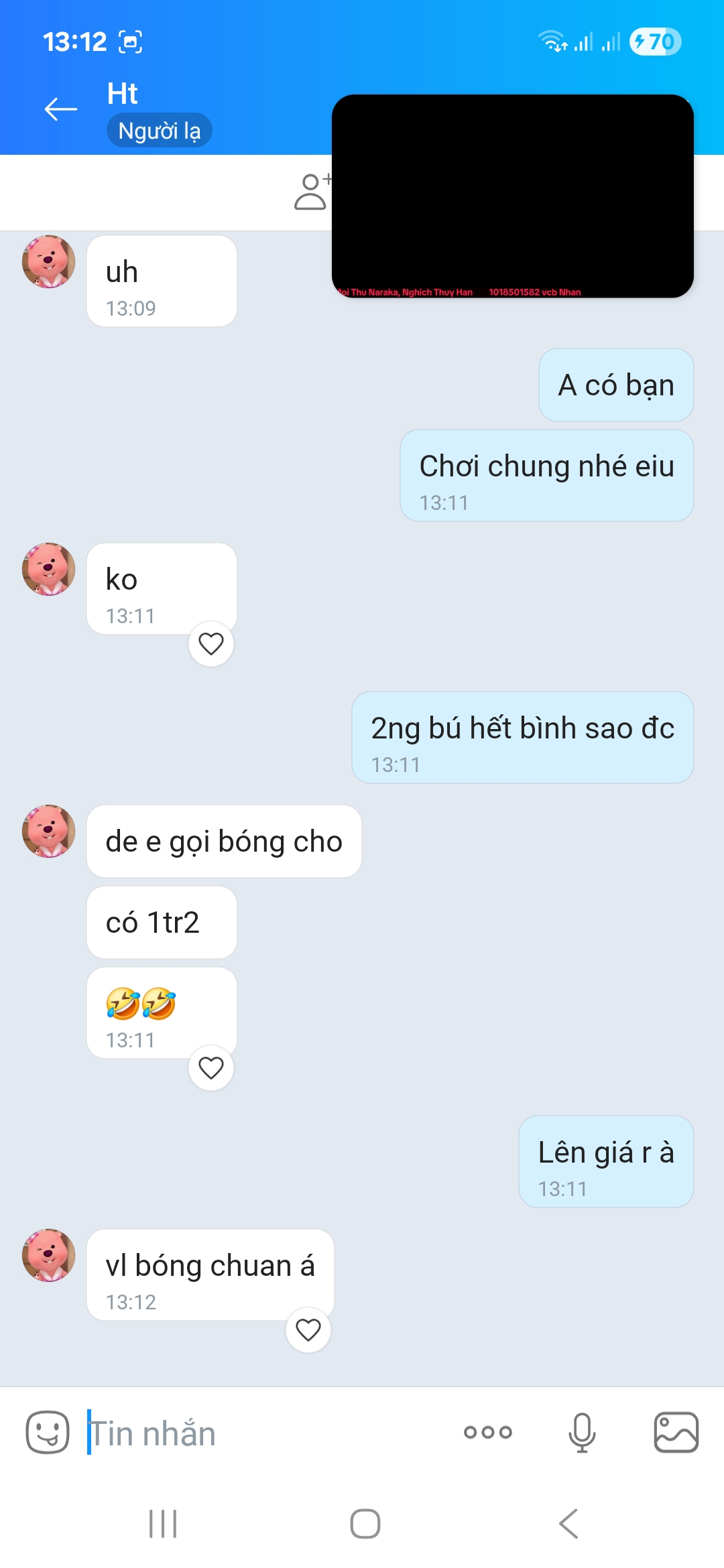Heart the laughing emoji message
This screenshot has height=1568, width=724.
tap(211, 1067)
